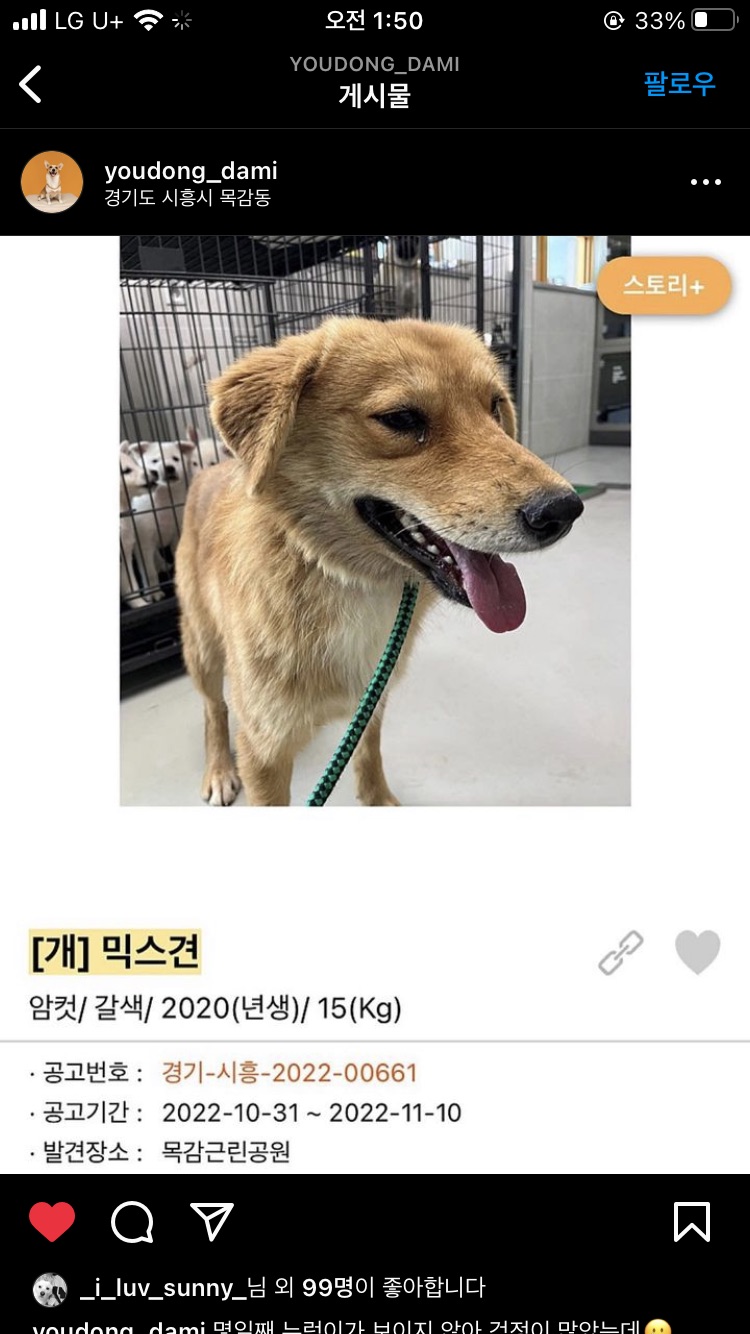Image resolution: width=750 pixels, height=1334 pixels.
Task: Open the youdong_dami username in post header
Action: [x=191, y=171]
